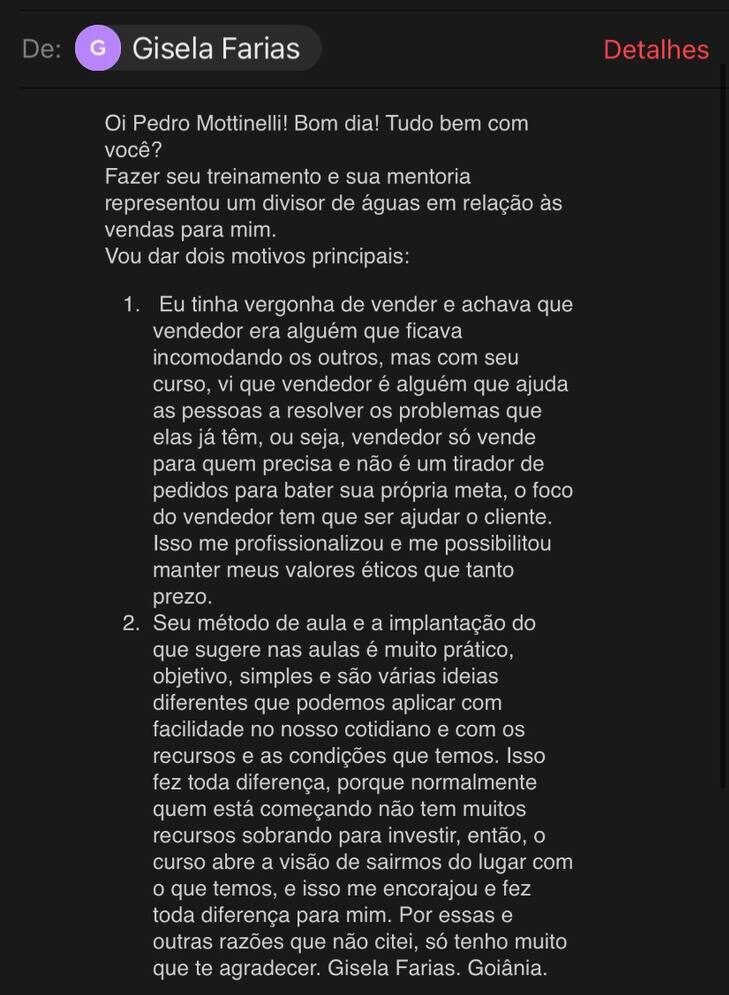Open Detalhes to show message details
This screenshot has height=995, width=729.
coord(655,47)
